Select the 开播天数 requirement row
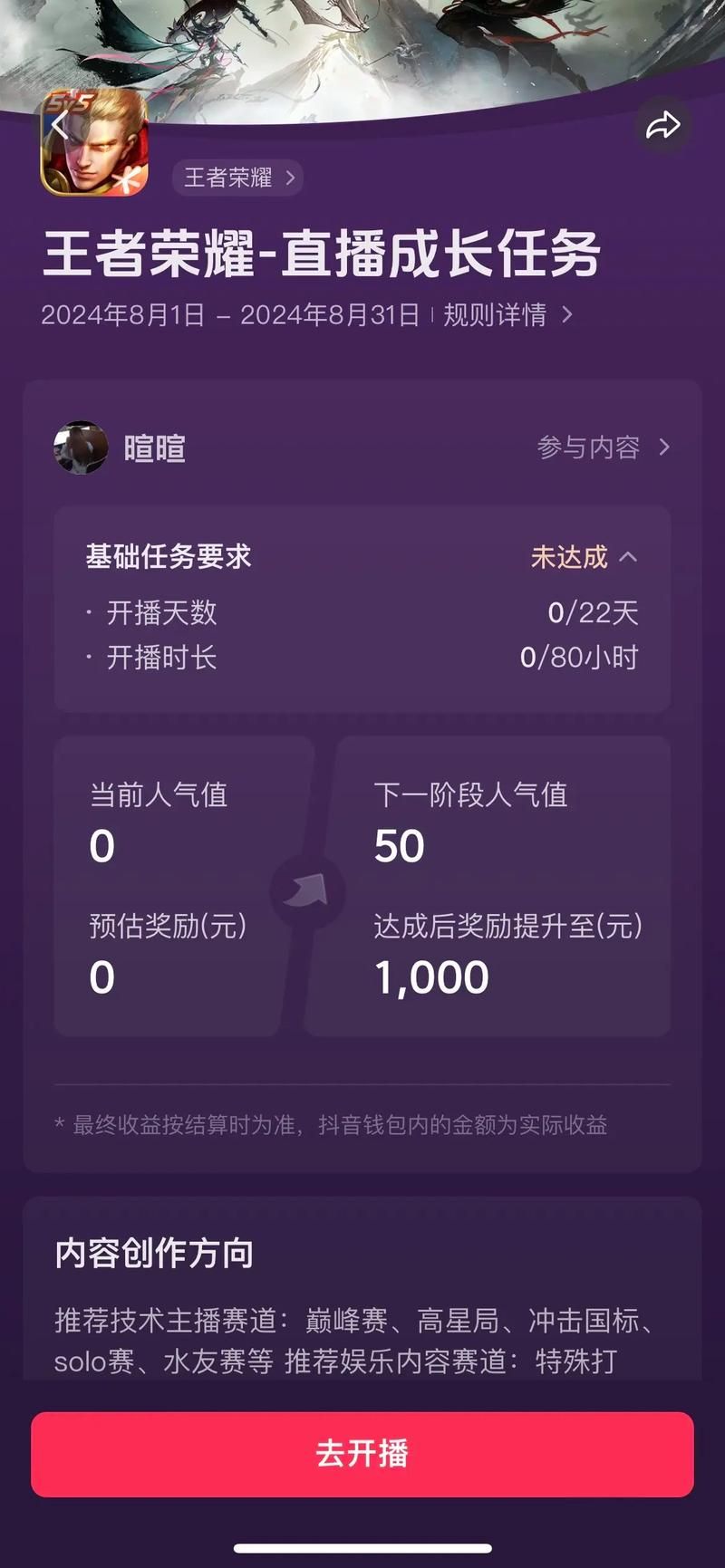 (362, 614)
